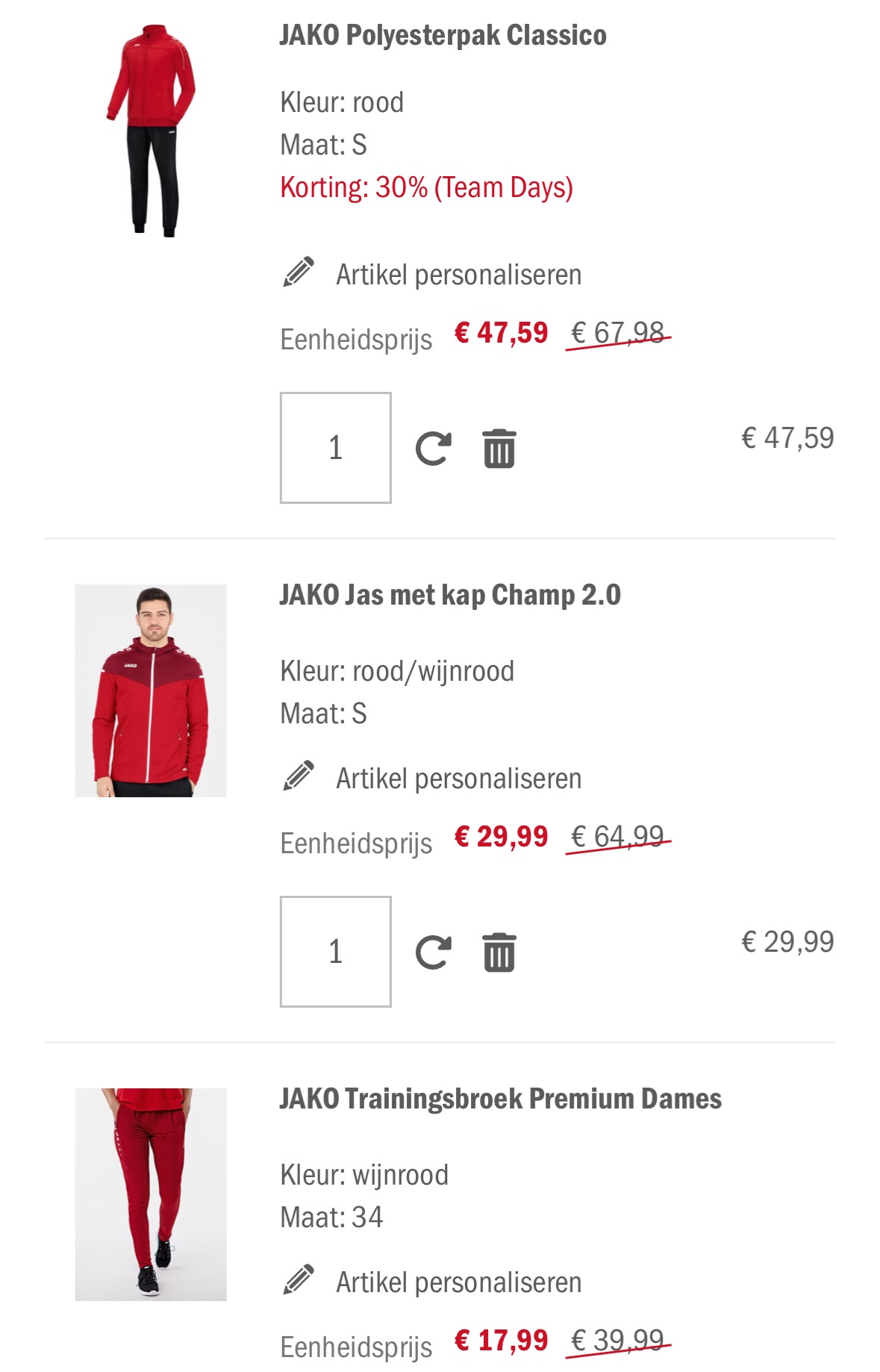Open Artikel personaliseren for Polyesterpak Classico
The image size is (880, 1372).
pos(459,273)
